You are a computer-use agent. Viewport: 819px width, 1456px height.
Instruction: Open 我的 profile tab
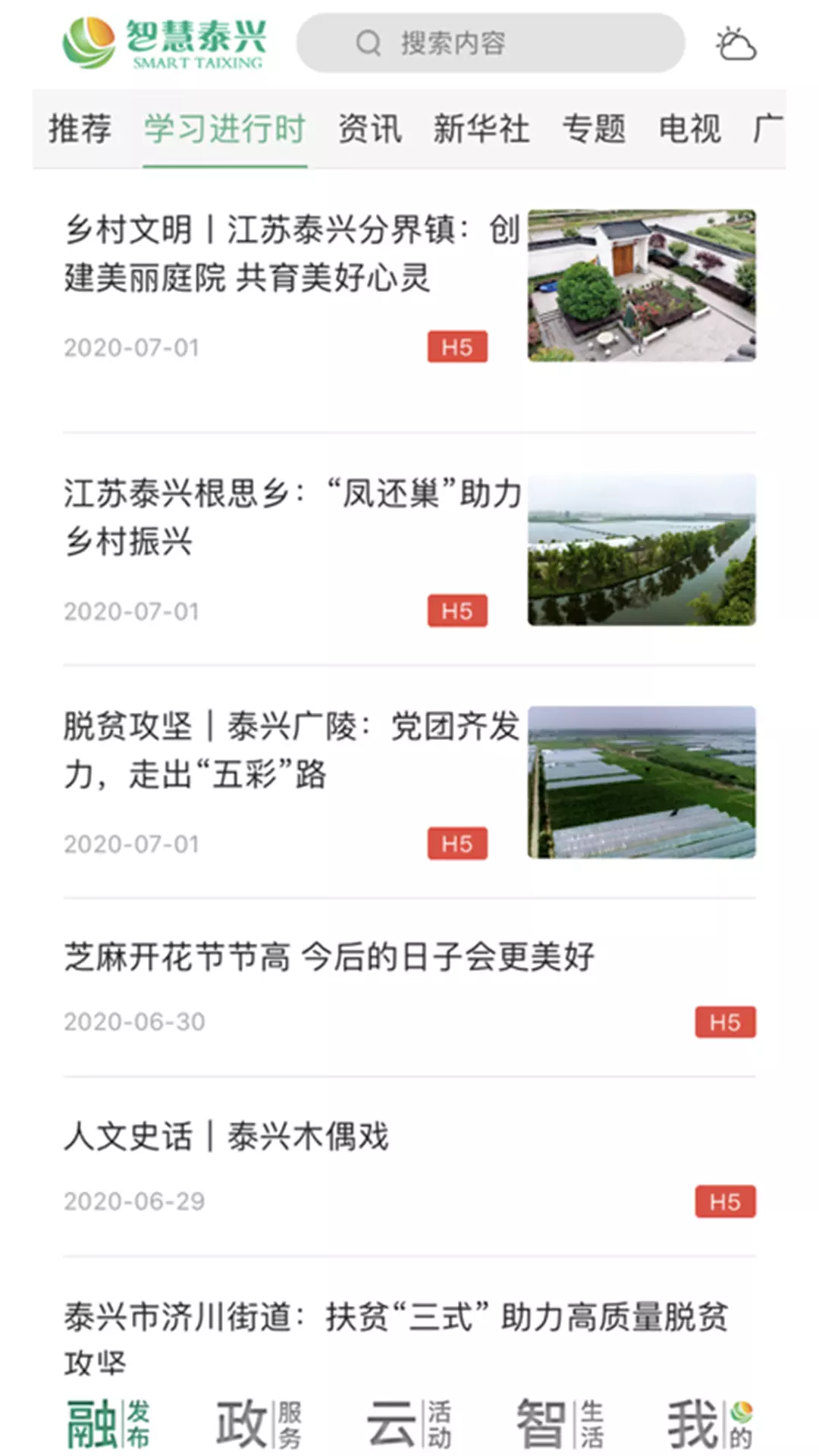tap(710, 1424)
